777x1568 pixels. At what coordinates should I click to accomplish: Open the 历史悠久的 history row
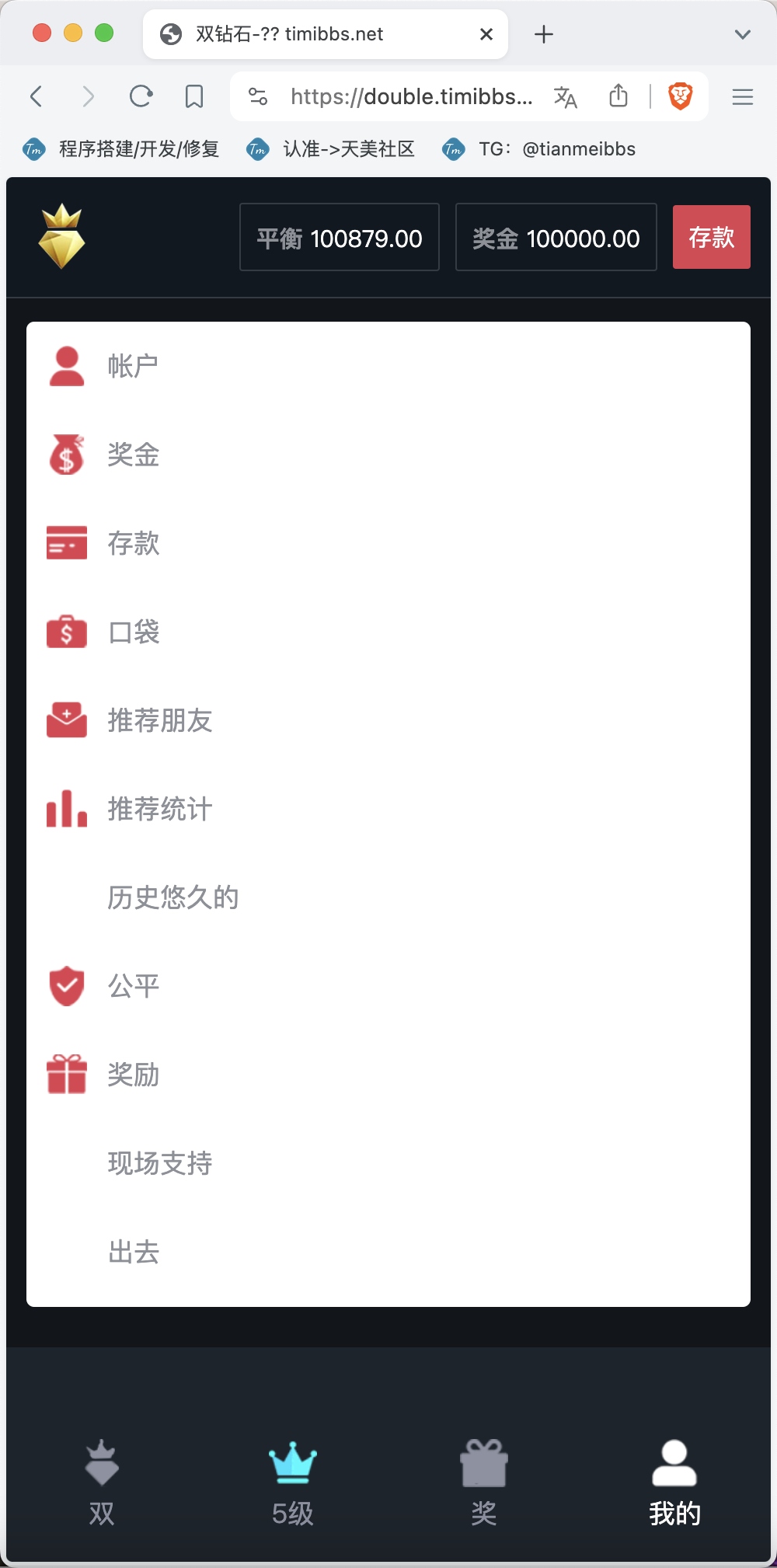point(388,897)
